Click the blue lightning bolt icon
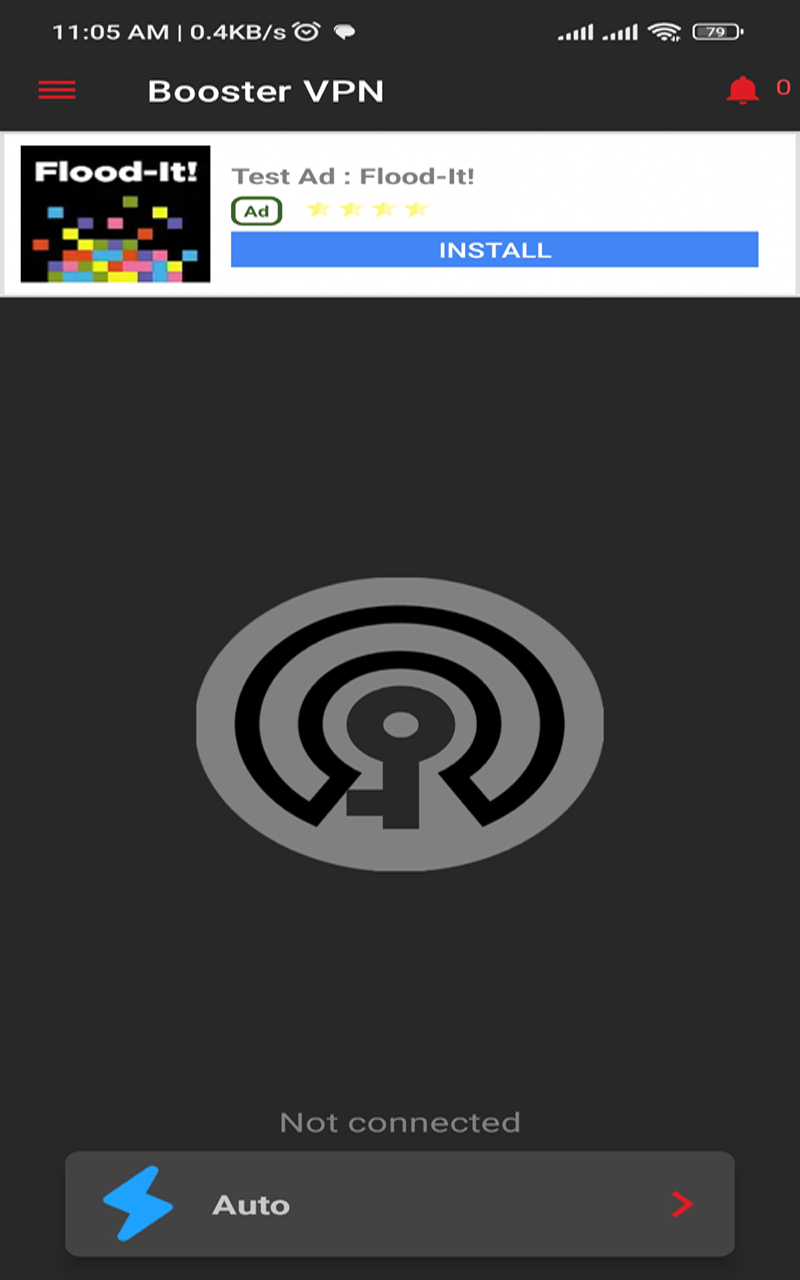The image size is (800, 1280). coord(139,1204)
